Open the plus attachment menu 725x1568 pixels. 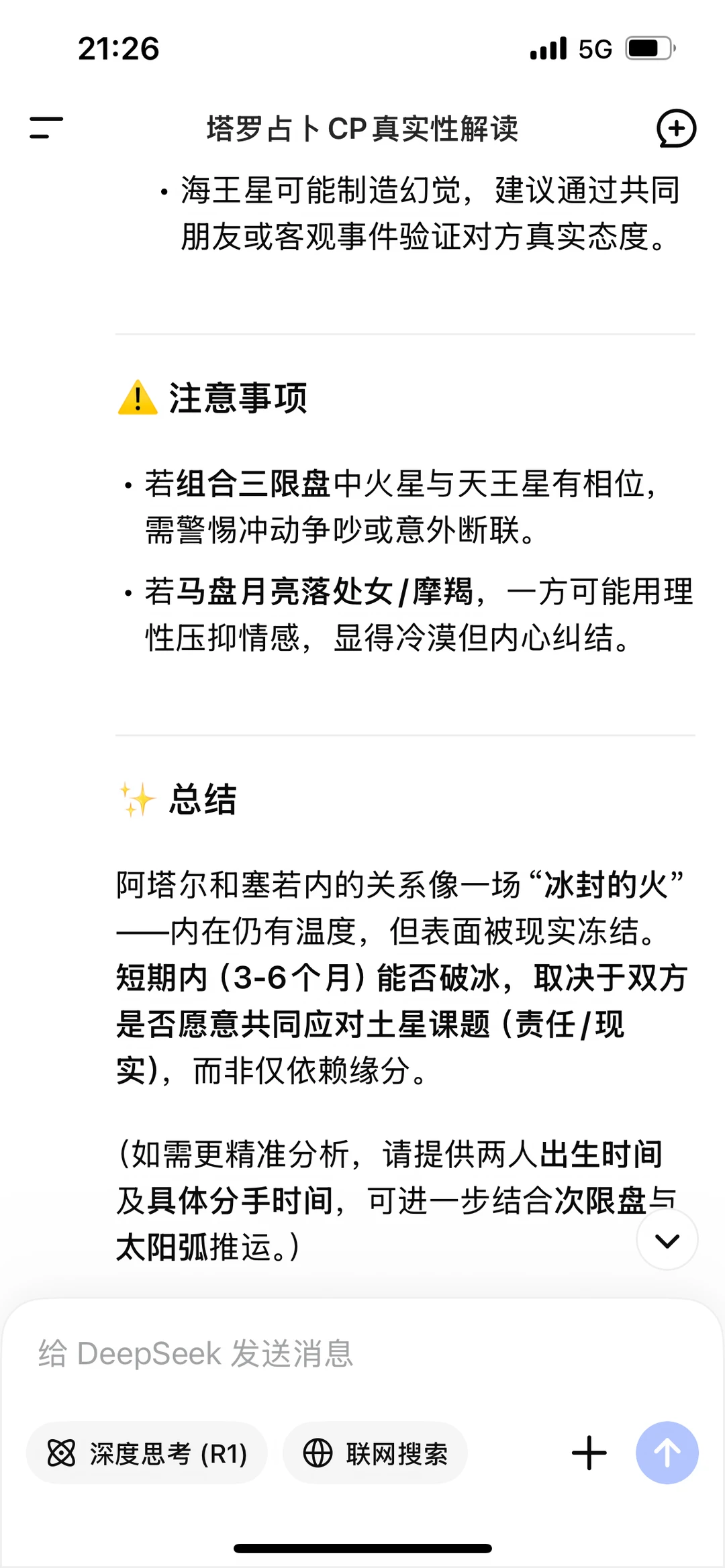click(x=589, y=1453)
